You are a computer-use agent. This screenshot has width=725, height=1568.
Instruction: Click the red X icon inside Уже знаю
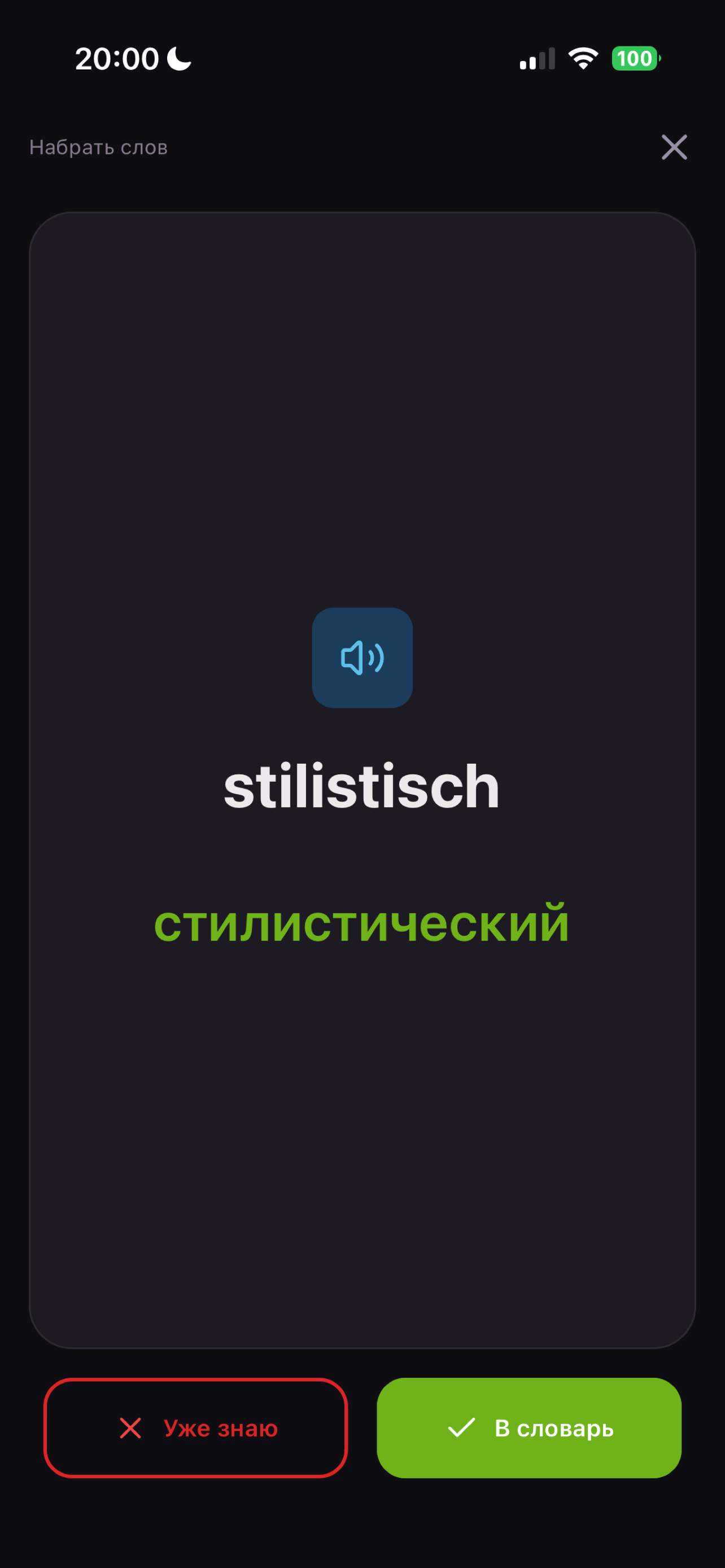131,1427
